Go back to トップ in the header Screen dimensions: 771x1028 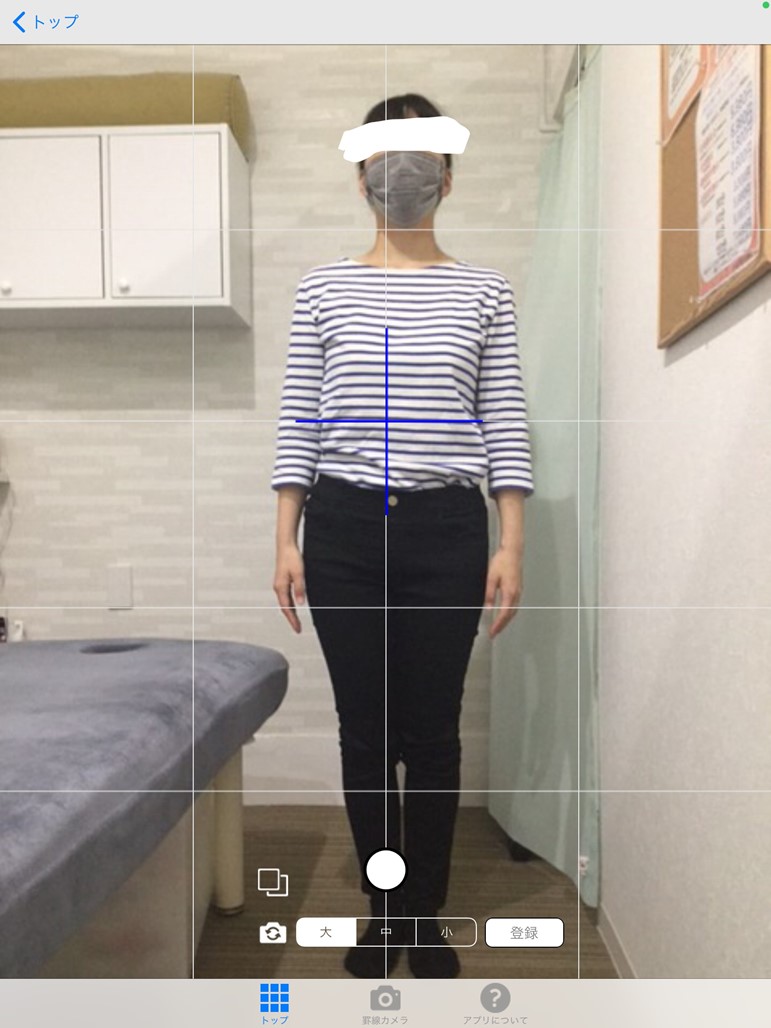point(45,22)
